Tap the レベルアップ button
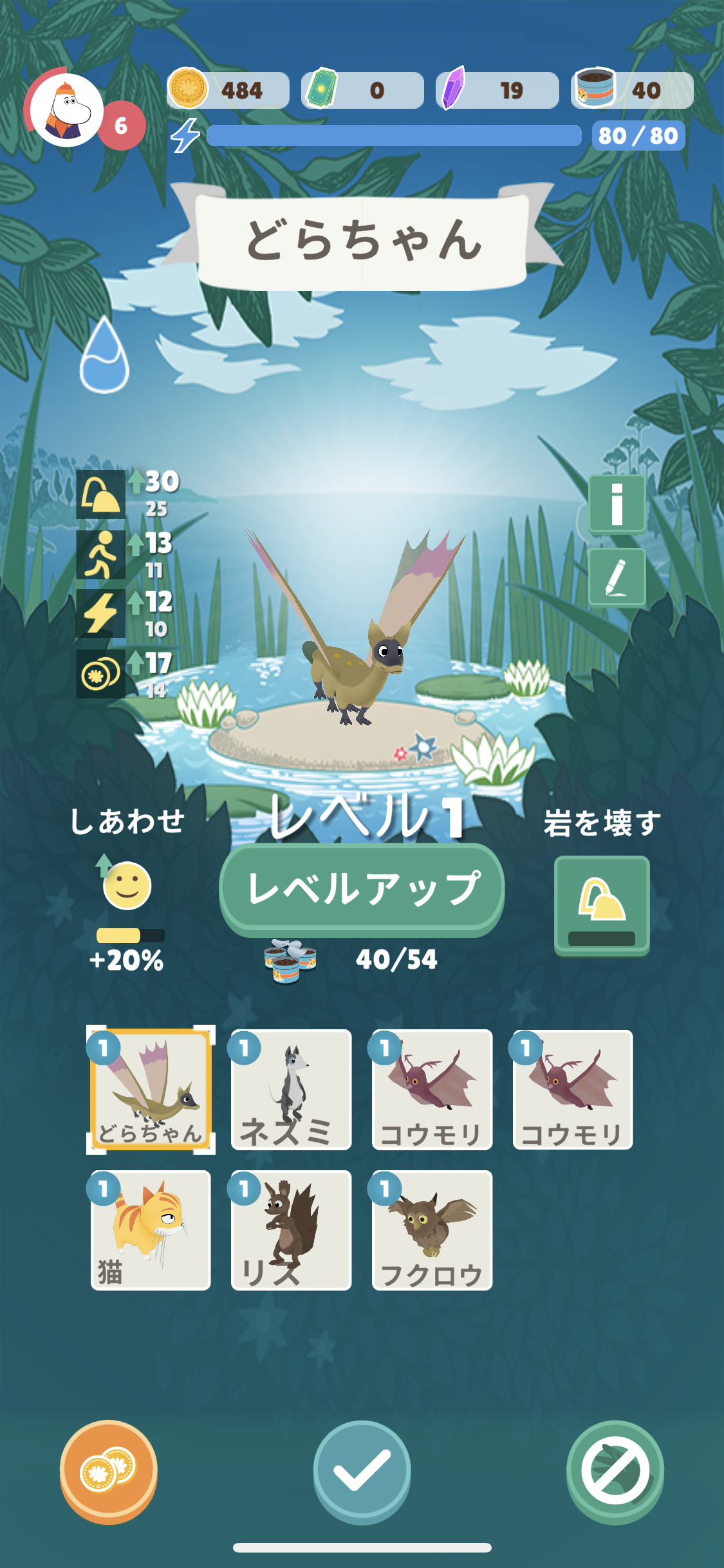This screenshot has height=1568, width=724. click(362, 890)
